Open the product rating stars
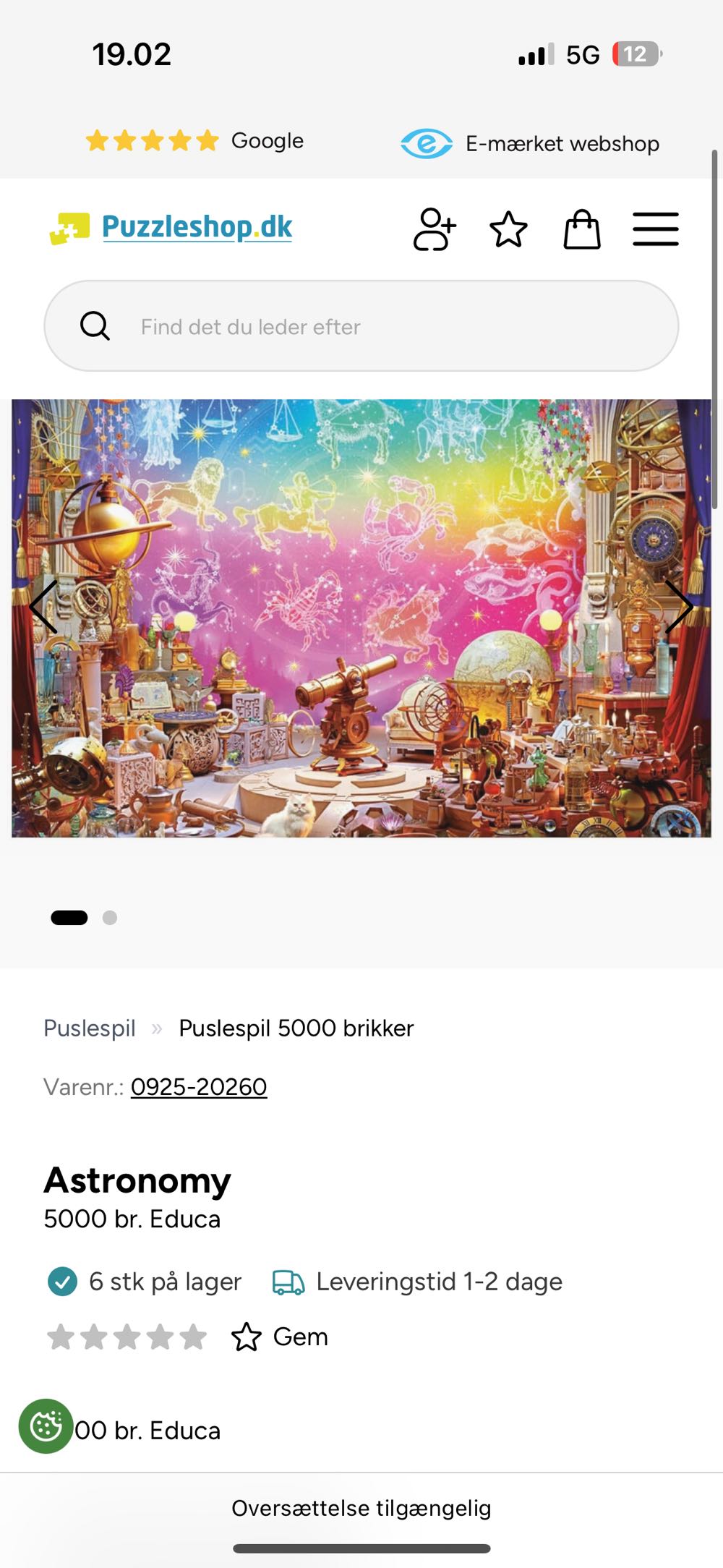Image resolution: width=723 pixels, height=1568 pixels. click(127, 1337)
